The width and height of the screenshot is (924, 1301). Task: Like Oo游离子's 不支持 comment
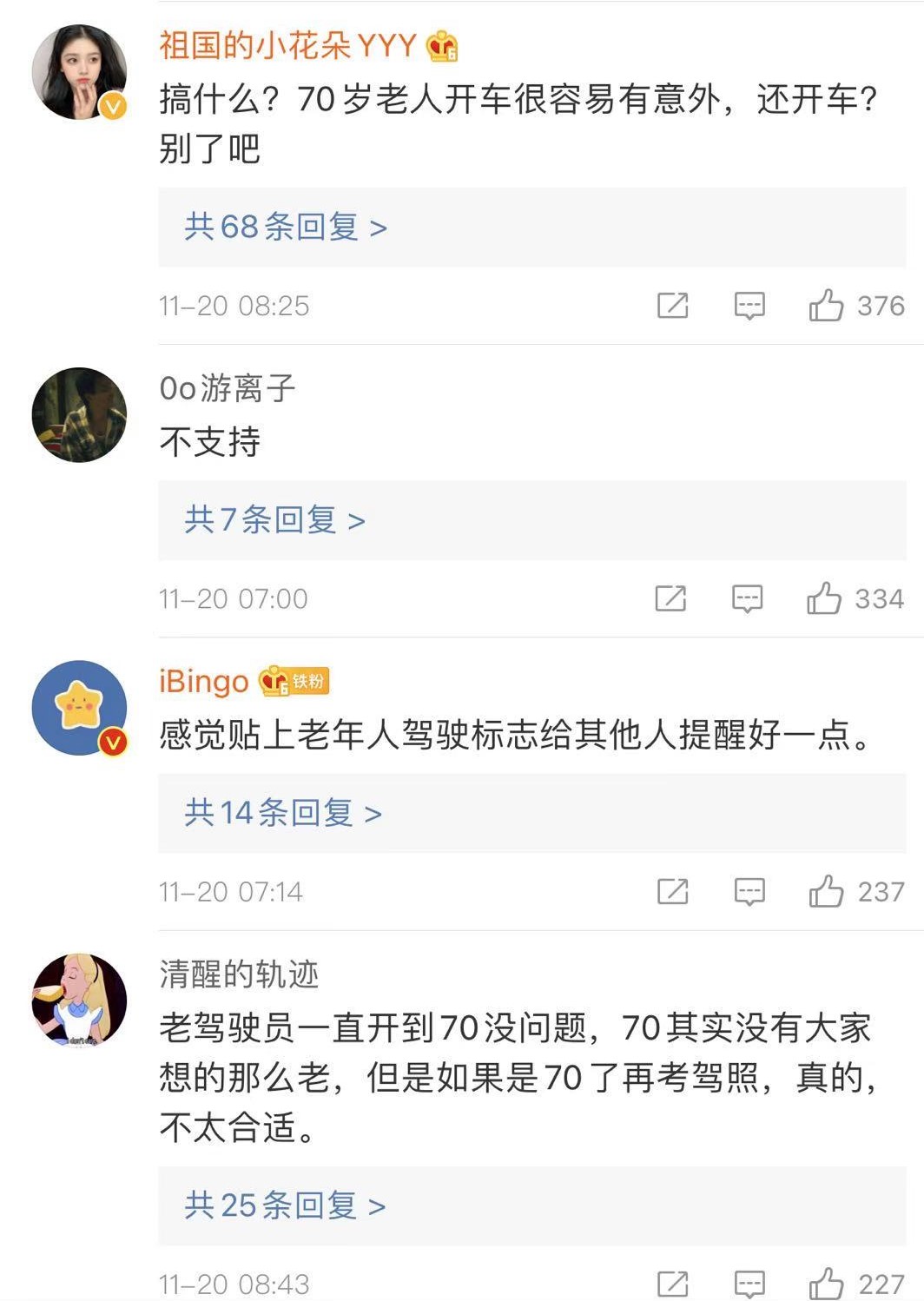click(x=823, y=598)
